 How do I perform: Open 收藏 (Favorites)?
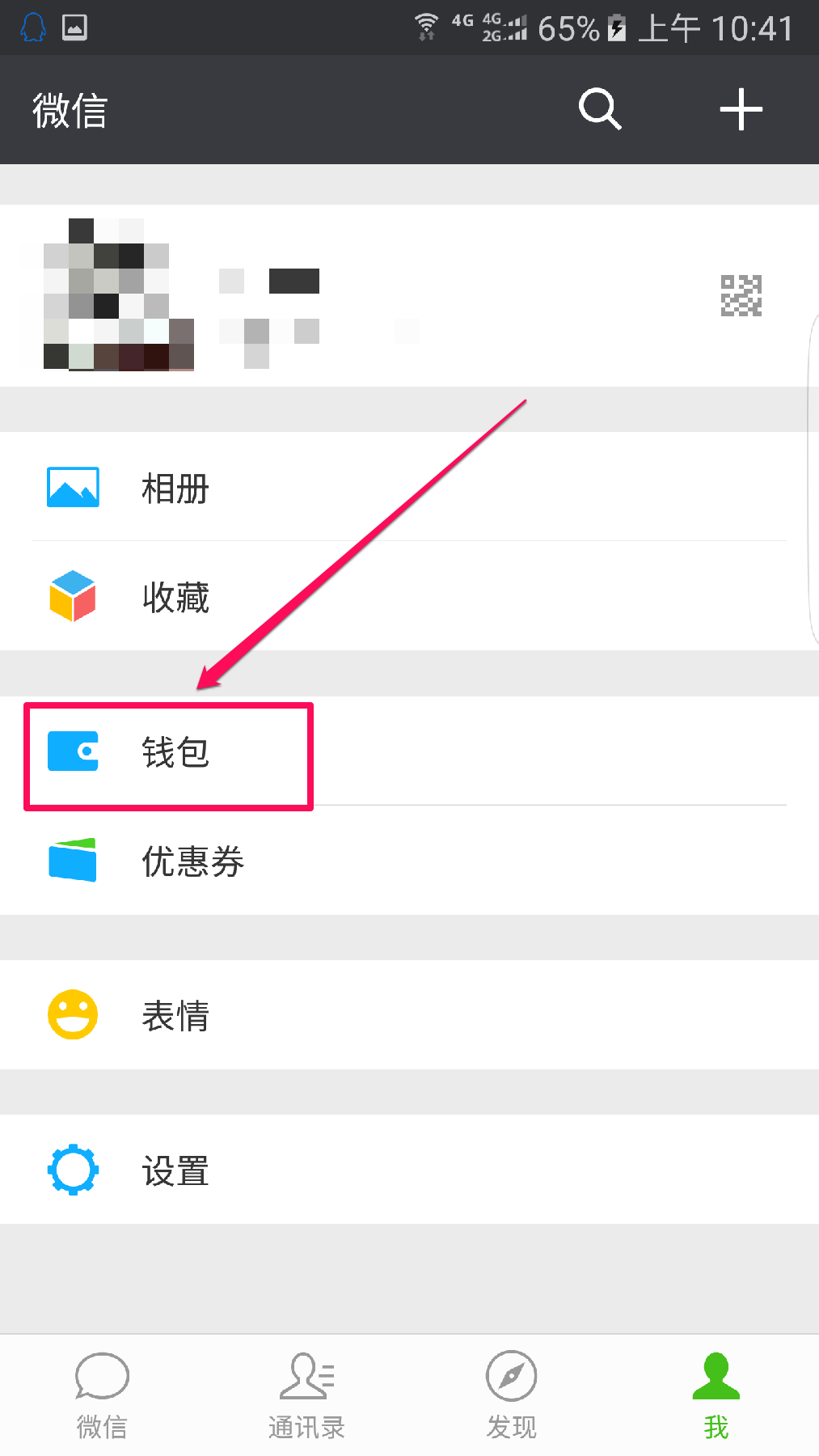404,597
